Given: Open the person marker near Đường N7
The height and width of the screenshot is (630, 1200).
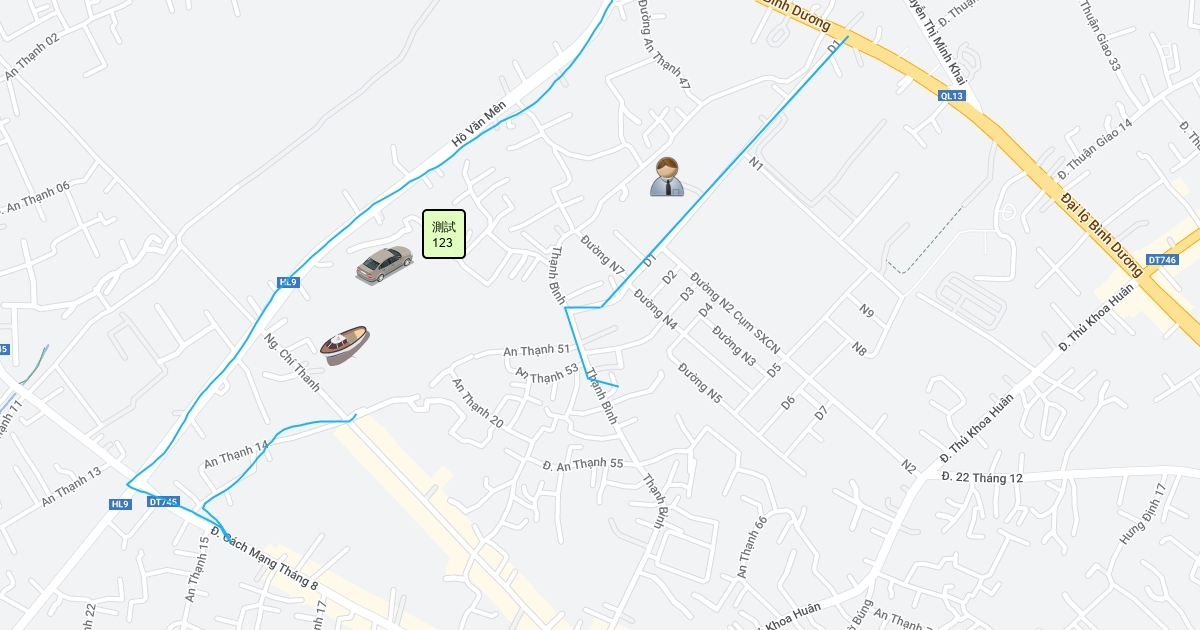Looking at the screenshot, I should [x=667, y=177].
